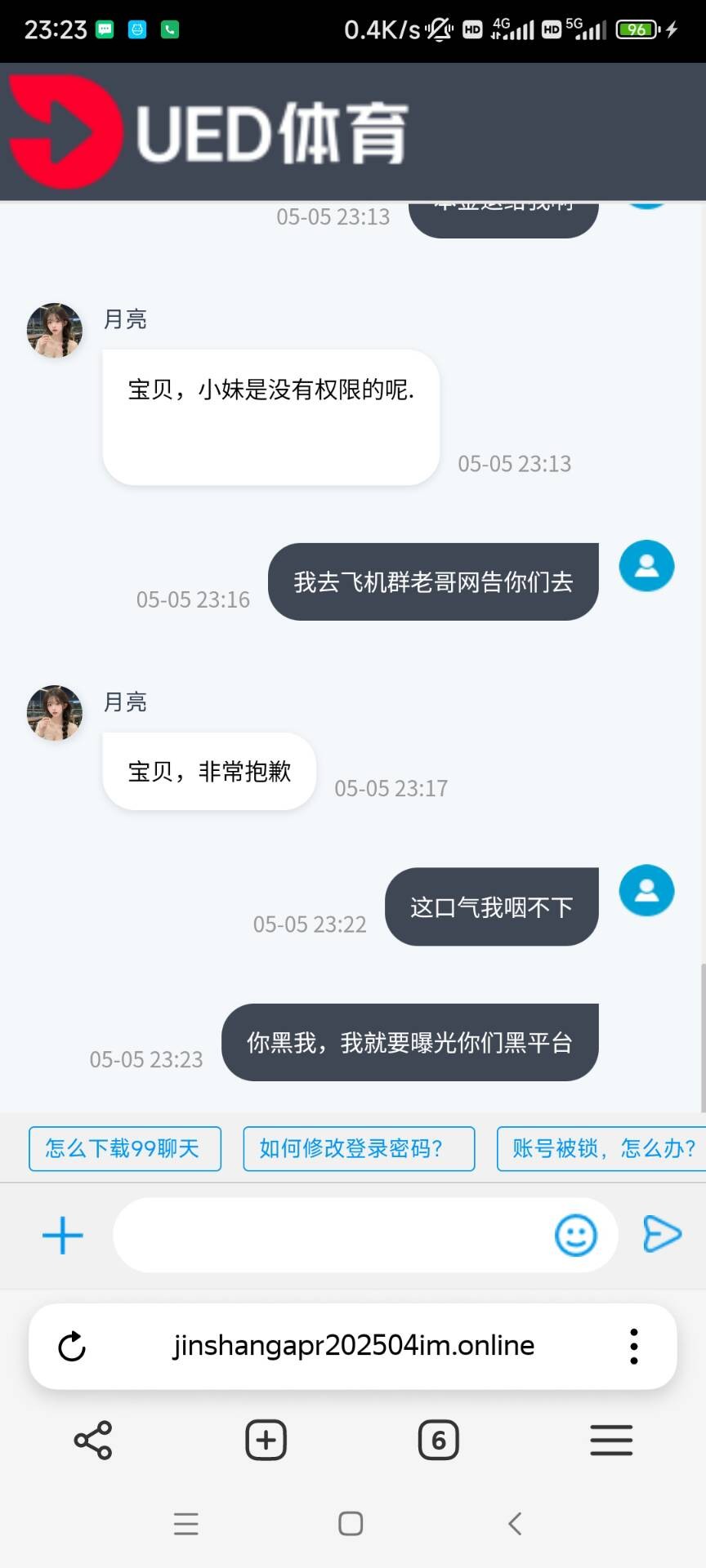Image resolution: width=706 pixels, height=1568 pixels.
Task: Select the 账号被锁，怎么办? quick question
Action: click(x=603, y=1149)
